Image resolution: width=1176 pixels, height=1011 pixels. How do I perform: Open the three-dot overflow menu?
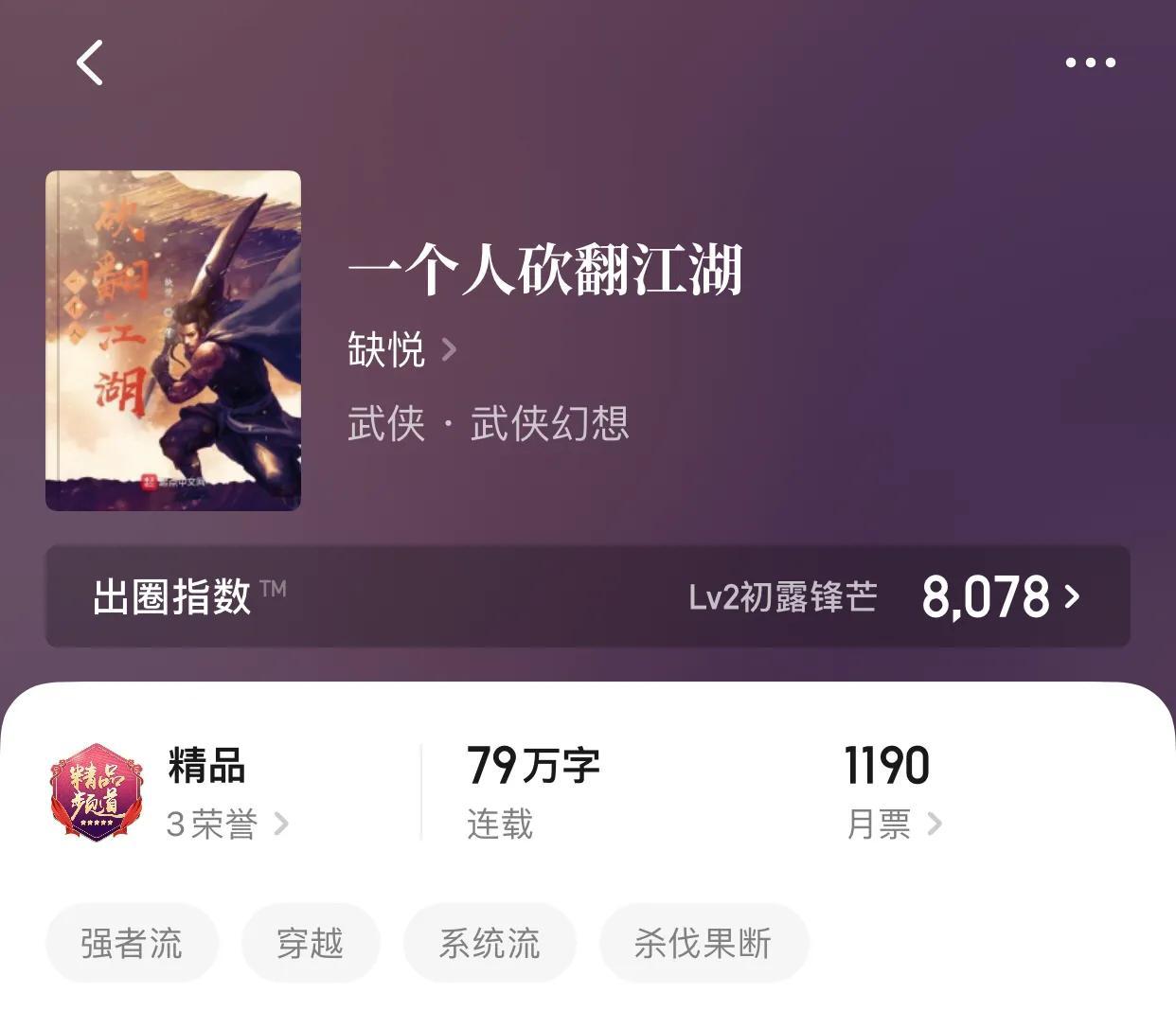(x=1090, y=62)
